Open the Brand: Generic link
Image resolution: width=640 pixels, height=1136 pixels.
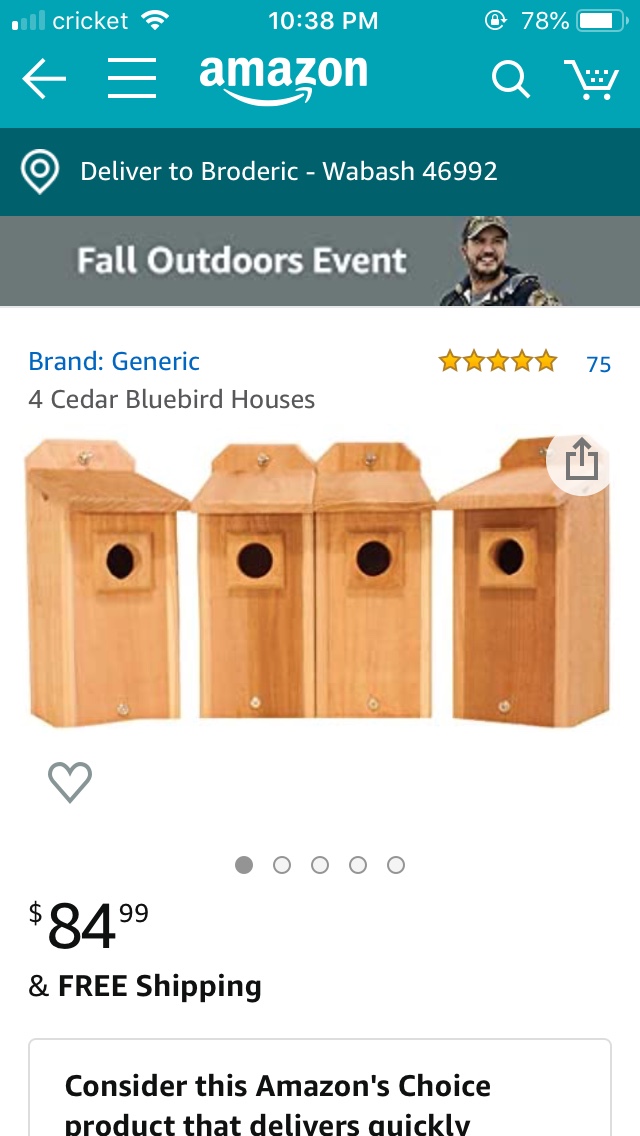tap(114, 361)
